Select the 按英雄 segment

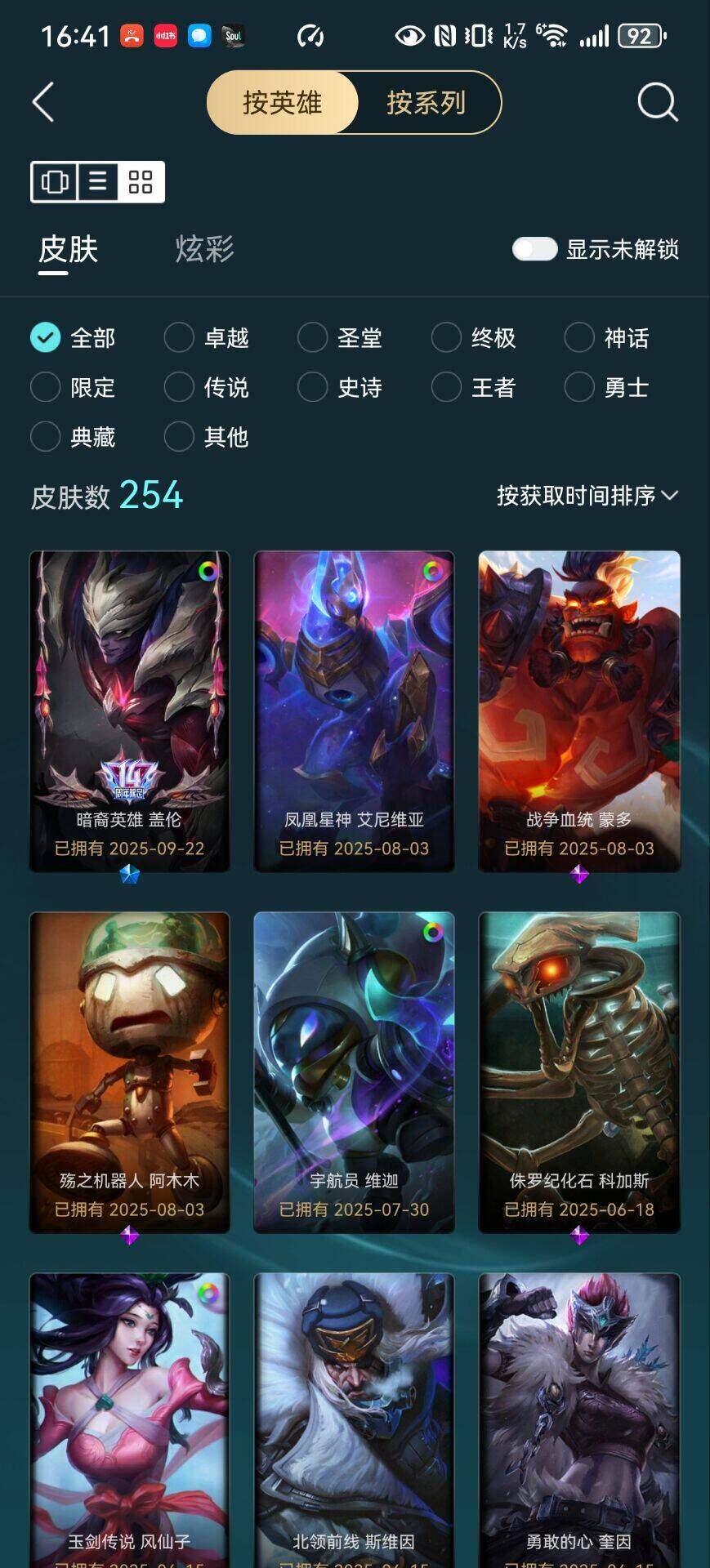pyautogui.click(x=283, y=103)
